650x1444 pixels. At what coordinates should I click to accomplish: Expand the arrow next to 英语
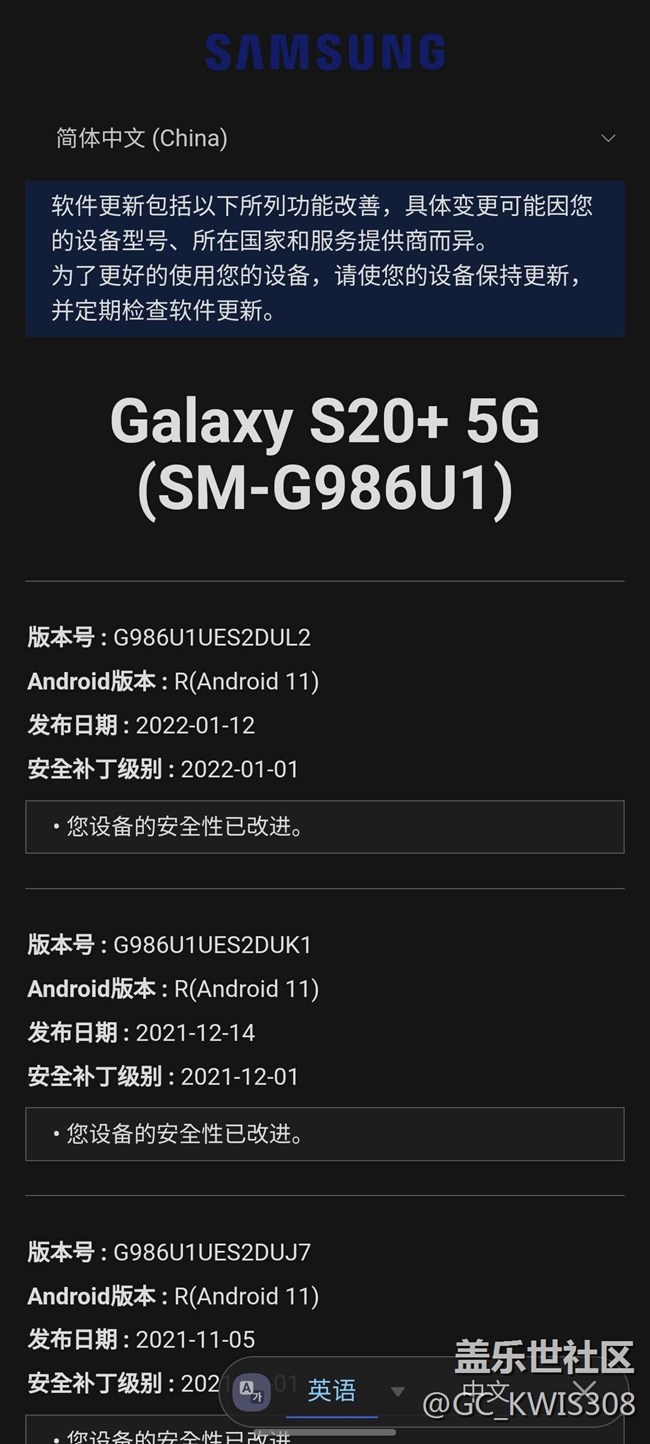pos(397,1391)
